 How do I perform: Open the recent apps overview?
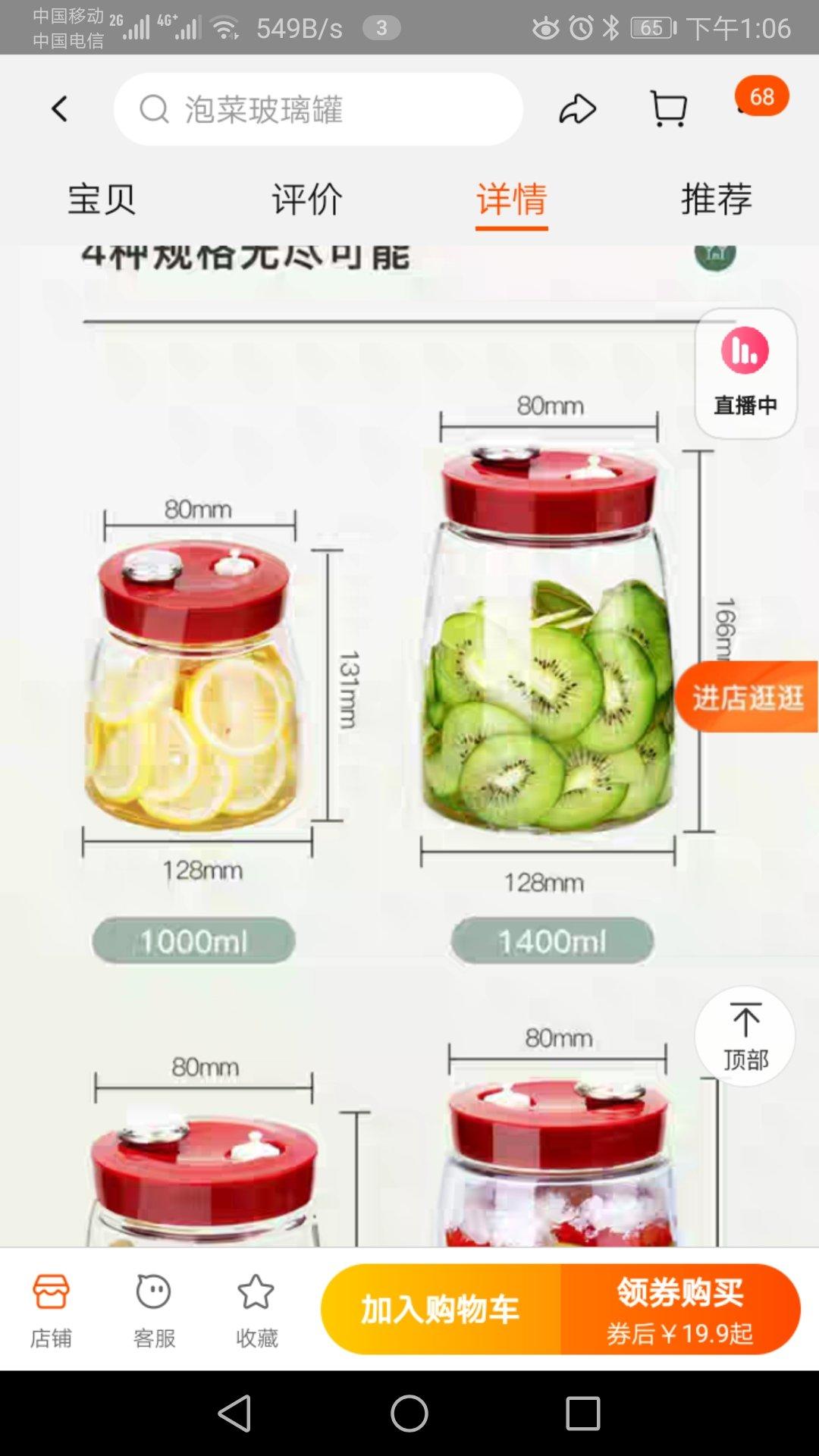coord(582,1414)
